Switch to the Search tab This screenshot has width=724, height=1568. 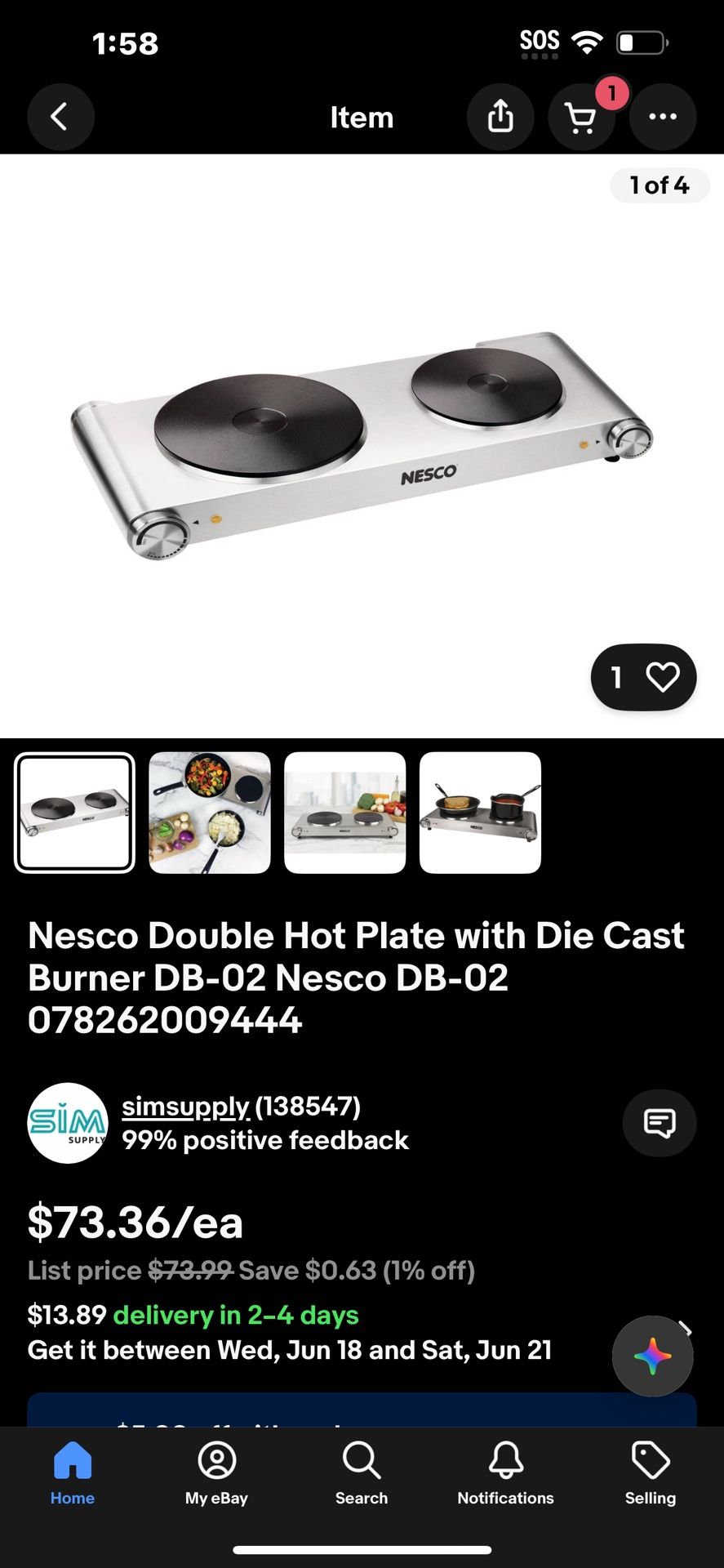click(x=362, y=1474)
